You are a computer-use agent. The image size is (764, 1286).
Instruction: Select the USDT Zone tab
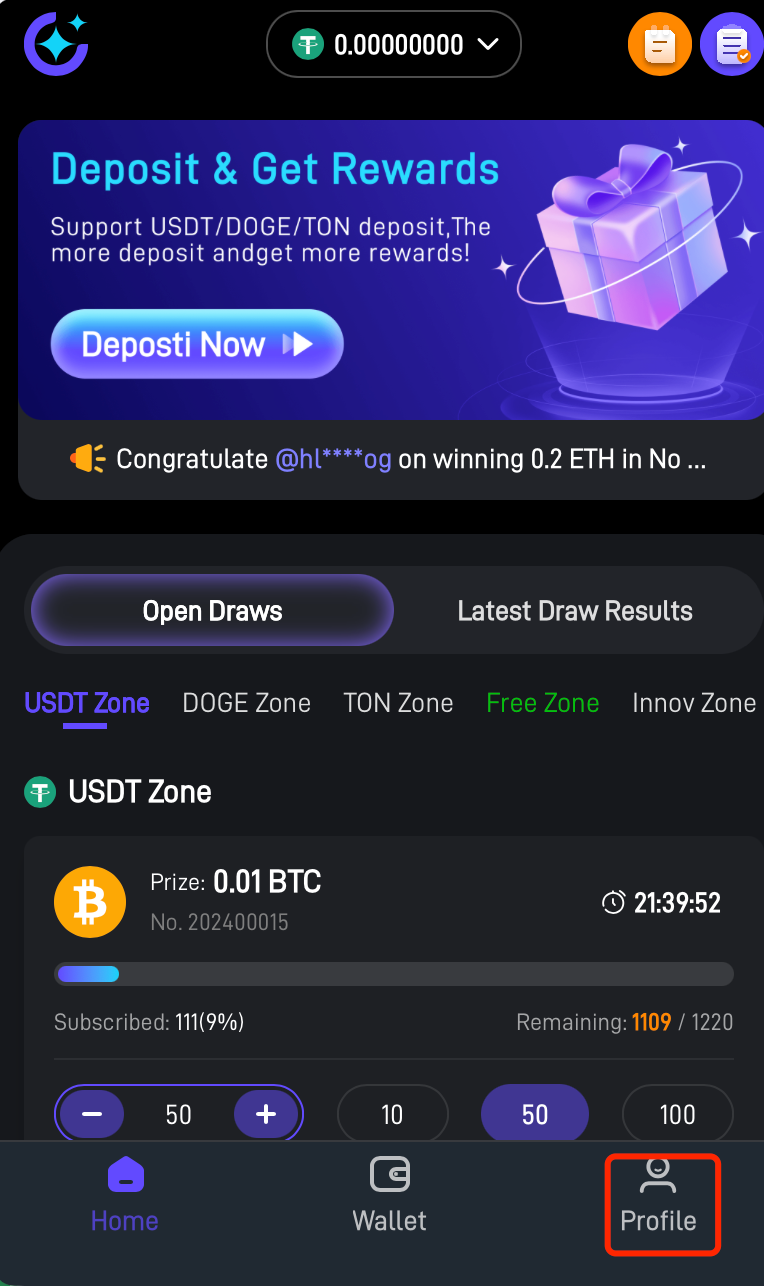click(87, 703)
